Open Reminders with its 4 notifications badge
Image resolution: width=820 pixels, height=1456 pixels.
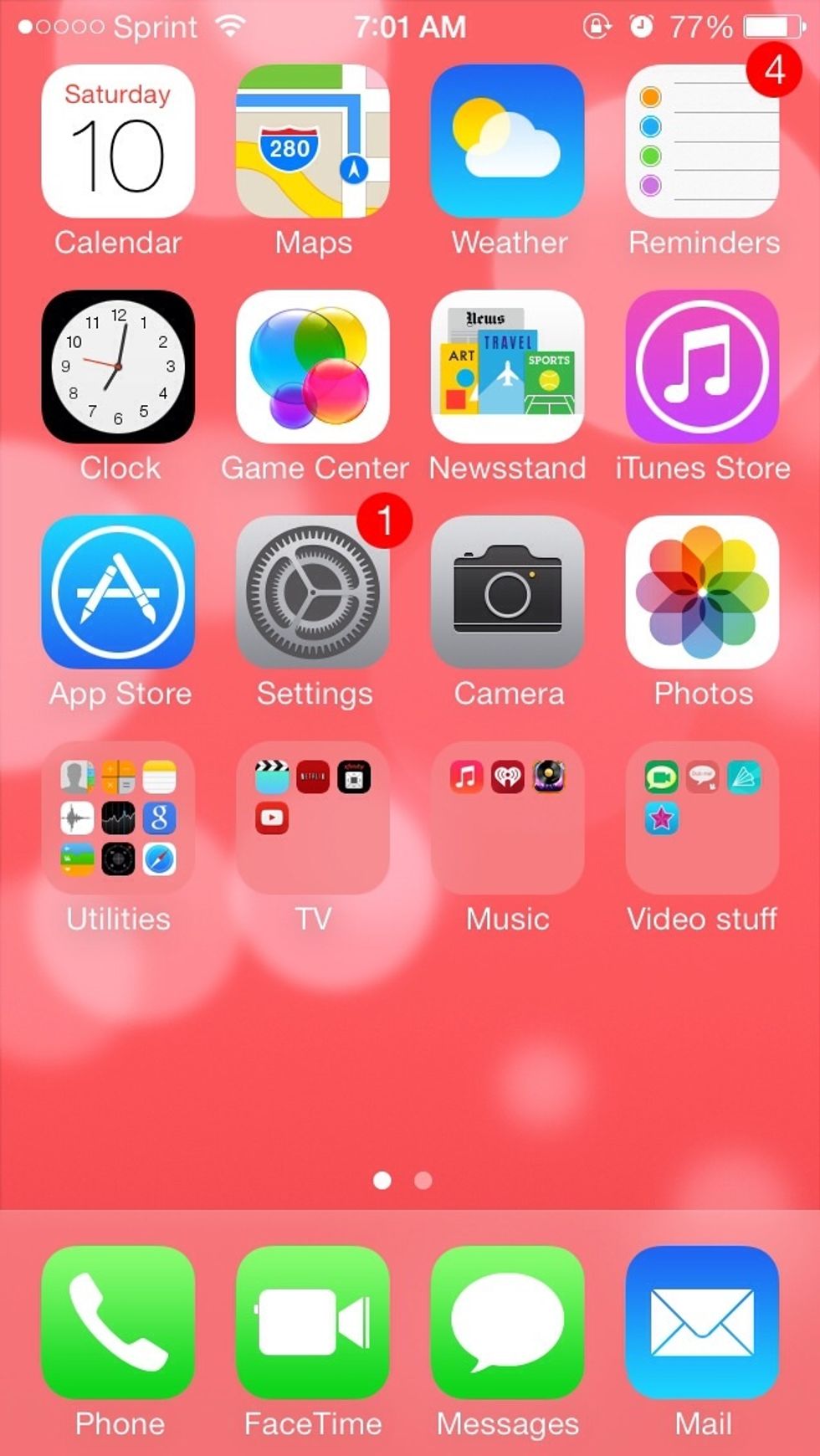(x=702, y=141)
